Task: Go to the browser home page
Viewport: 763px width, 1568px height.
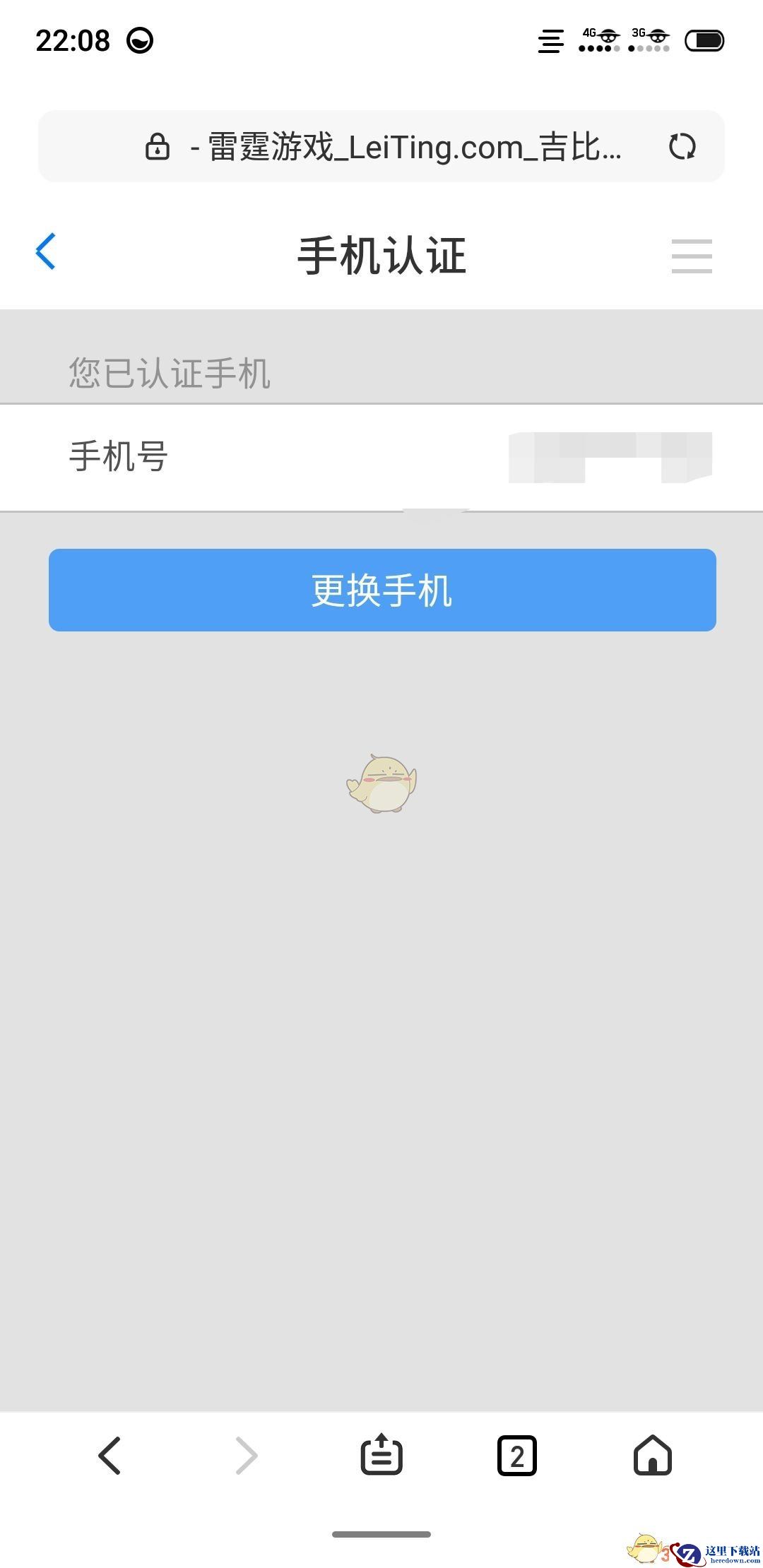Action: click(x=653, y=1455)
